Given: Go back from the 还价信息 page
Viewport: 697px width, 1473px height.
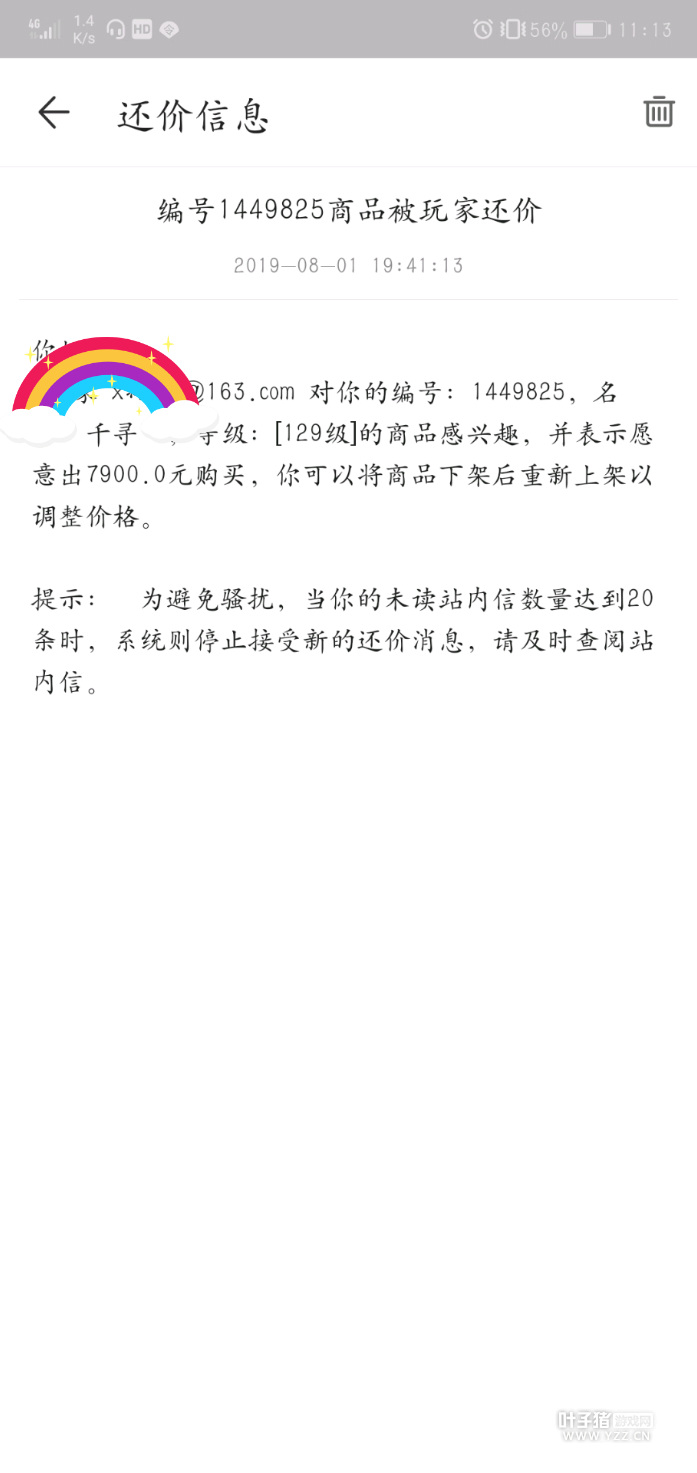Looking at the screenshot, I should pyautogui.click(x=54, y=113).
